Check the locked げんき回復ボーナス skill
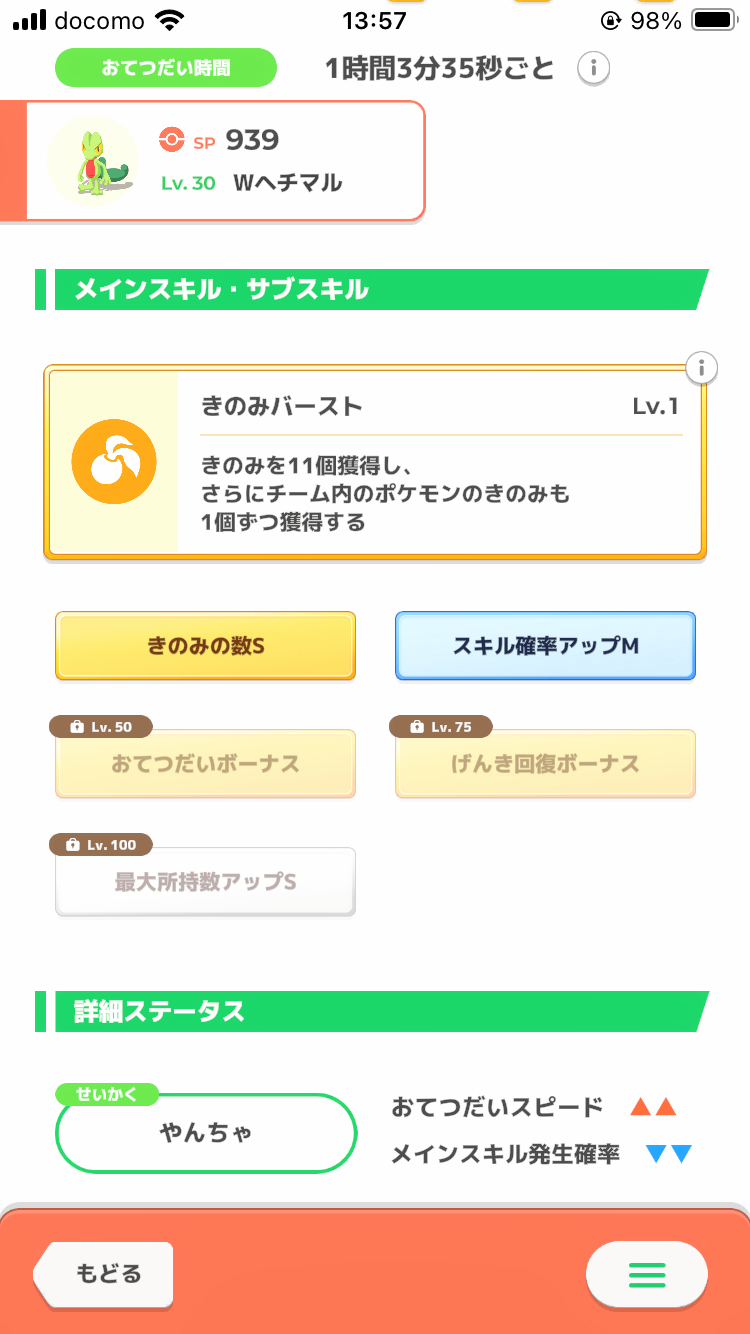The image size is (750, 1334). tap(545, 764)
